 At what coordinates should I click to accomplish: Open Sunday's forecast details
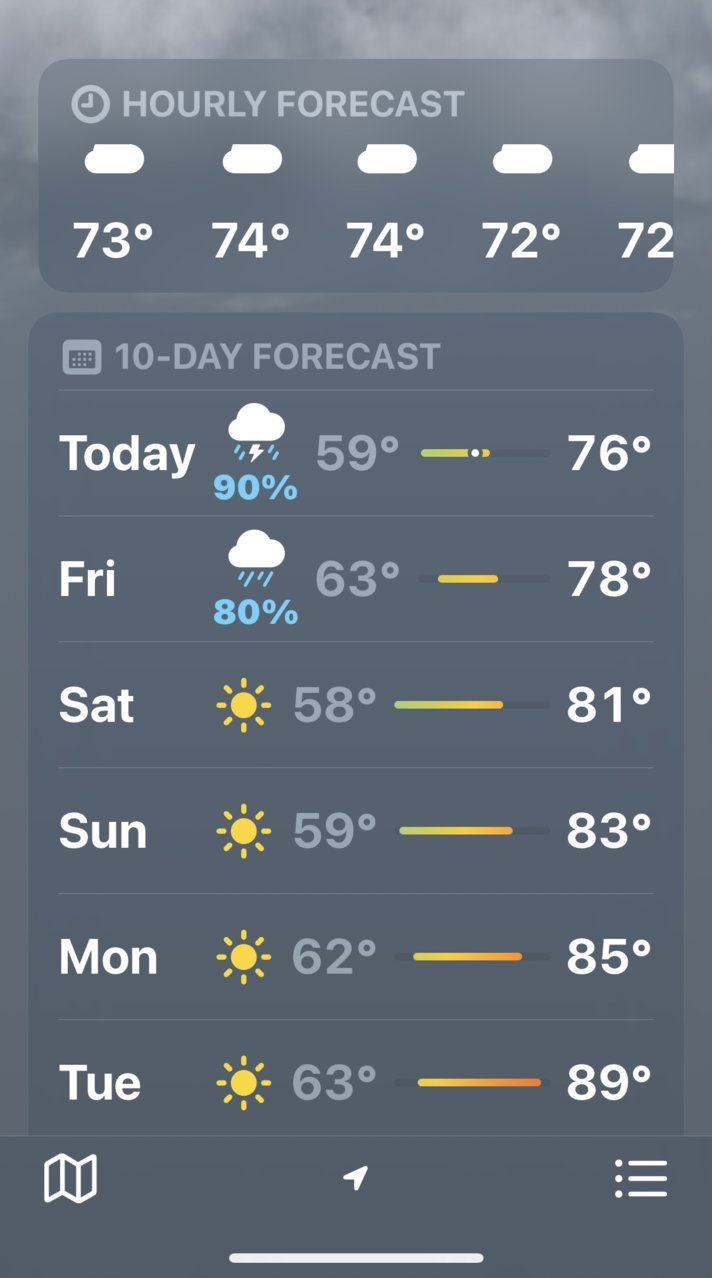356,831
